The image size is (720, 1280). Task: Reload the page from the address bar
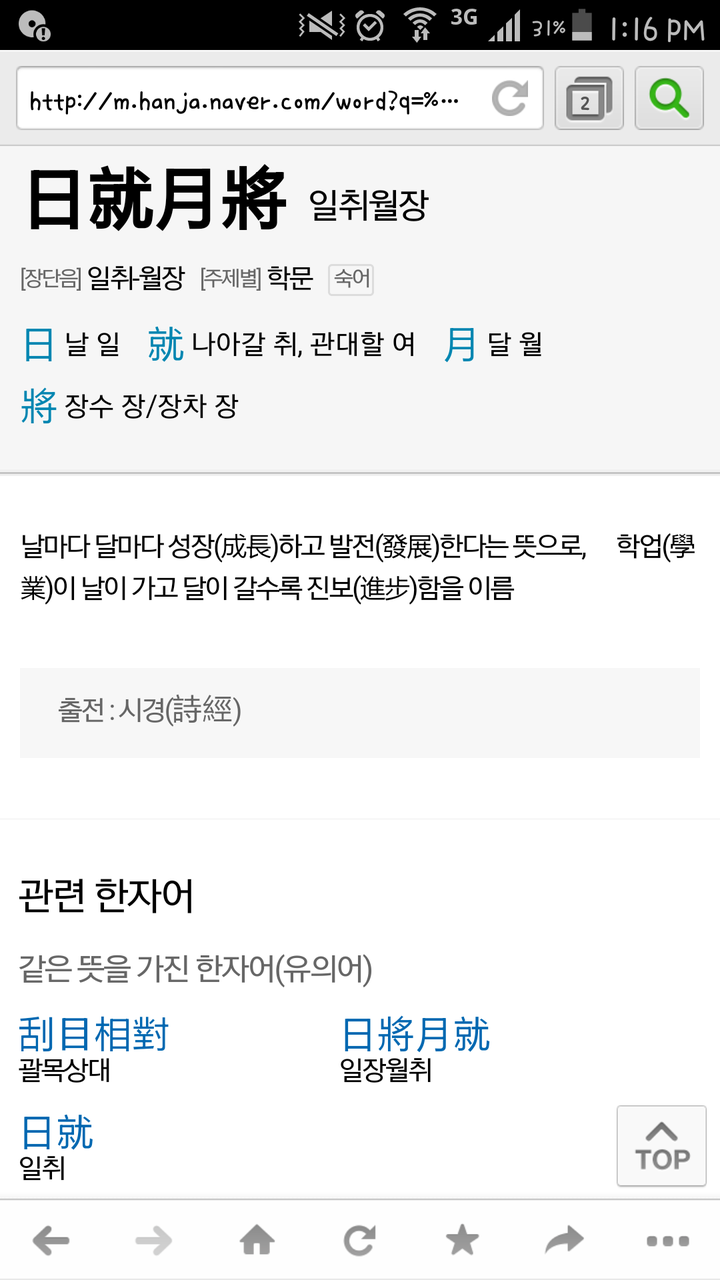pos(510,99)
